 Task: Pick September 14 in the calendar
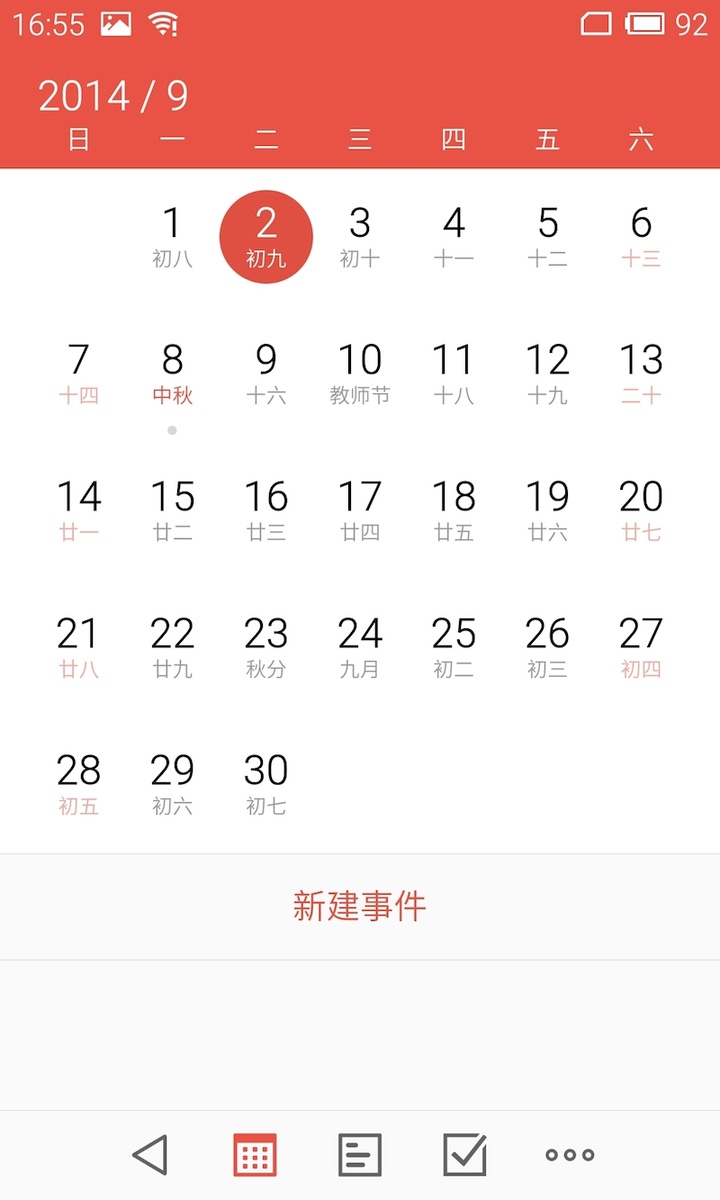click(x=78, y=512)
